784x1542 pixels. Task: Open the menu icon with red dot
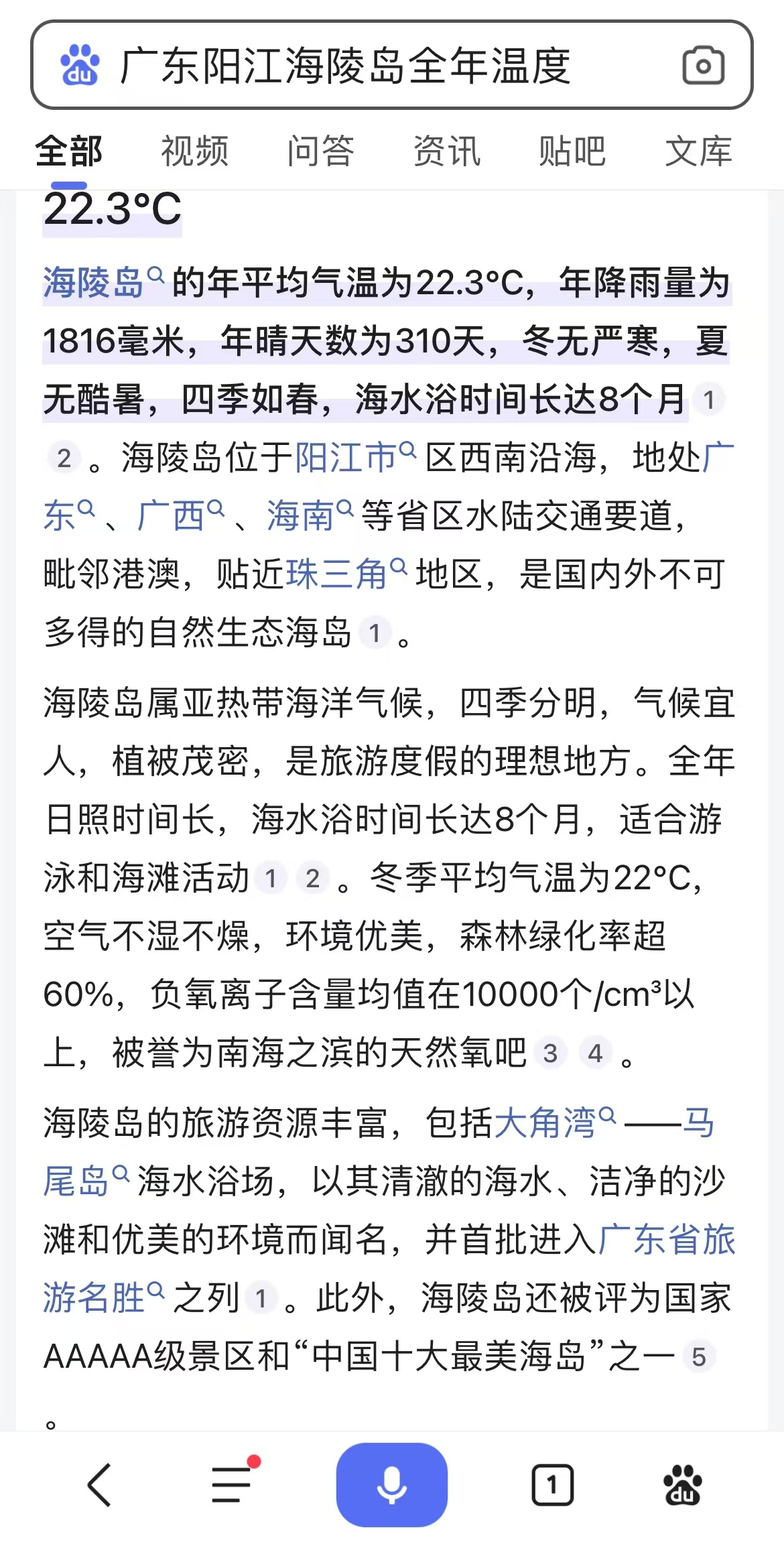pos(232,1483)
